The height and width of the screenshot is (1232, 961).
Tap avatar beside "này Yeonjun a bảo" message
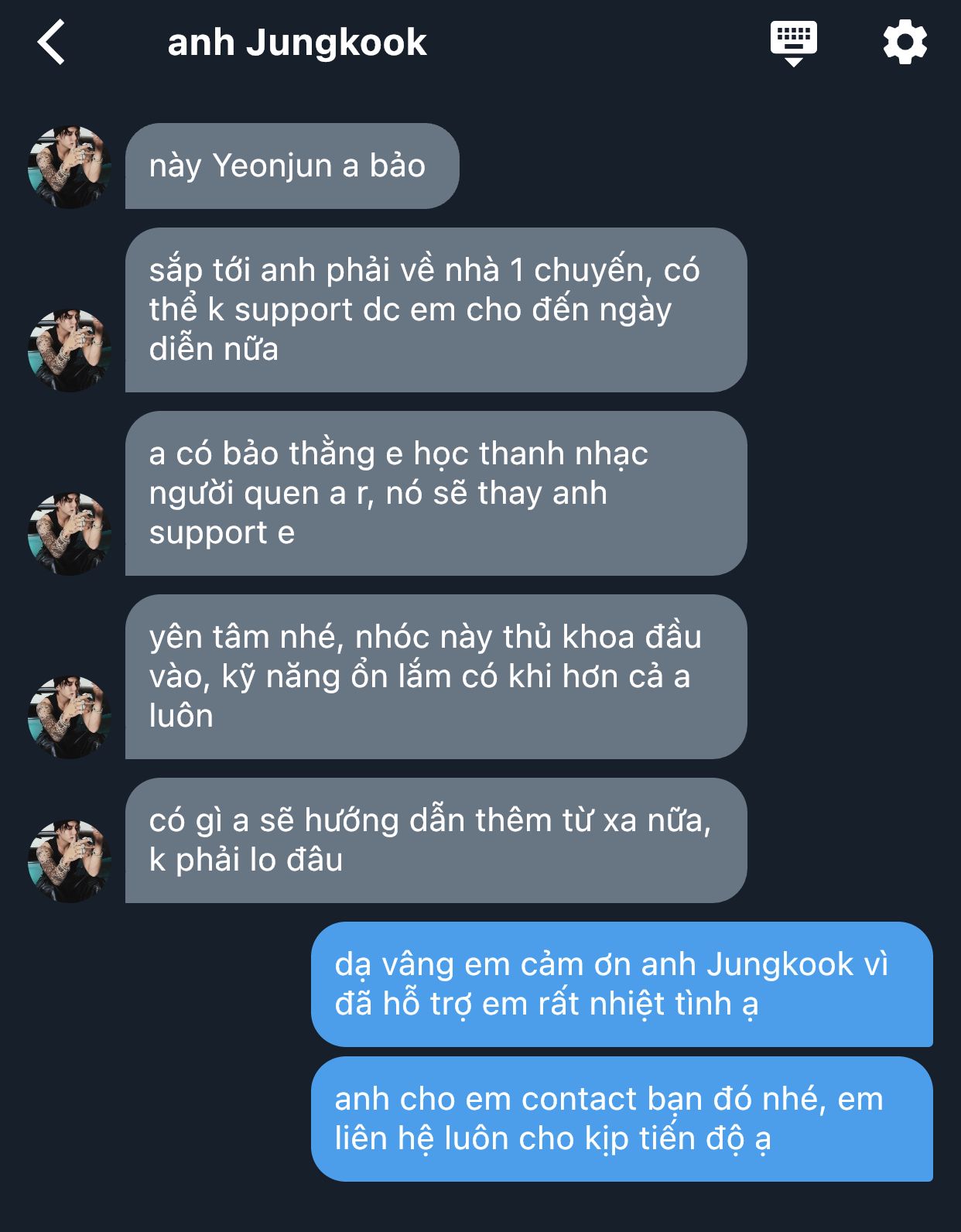click(70, 167)
